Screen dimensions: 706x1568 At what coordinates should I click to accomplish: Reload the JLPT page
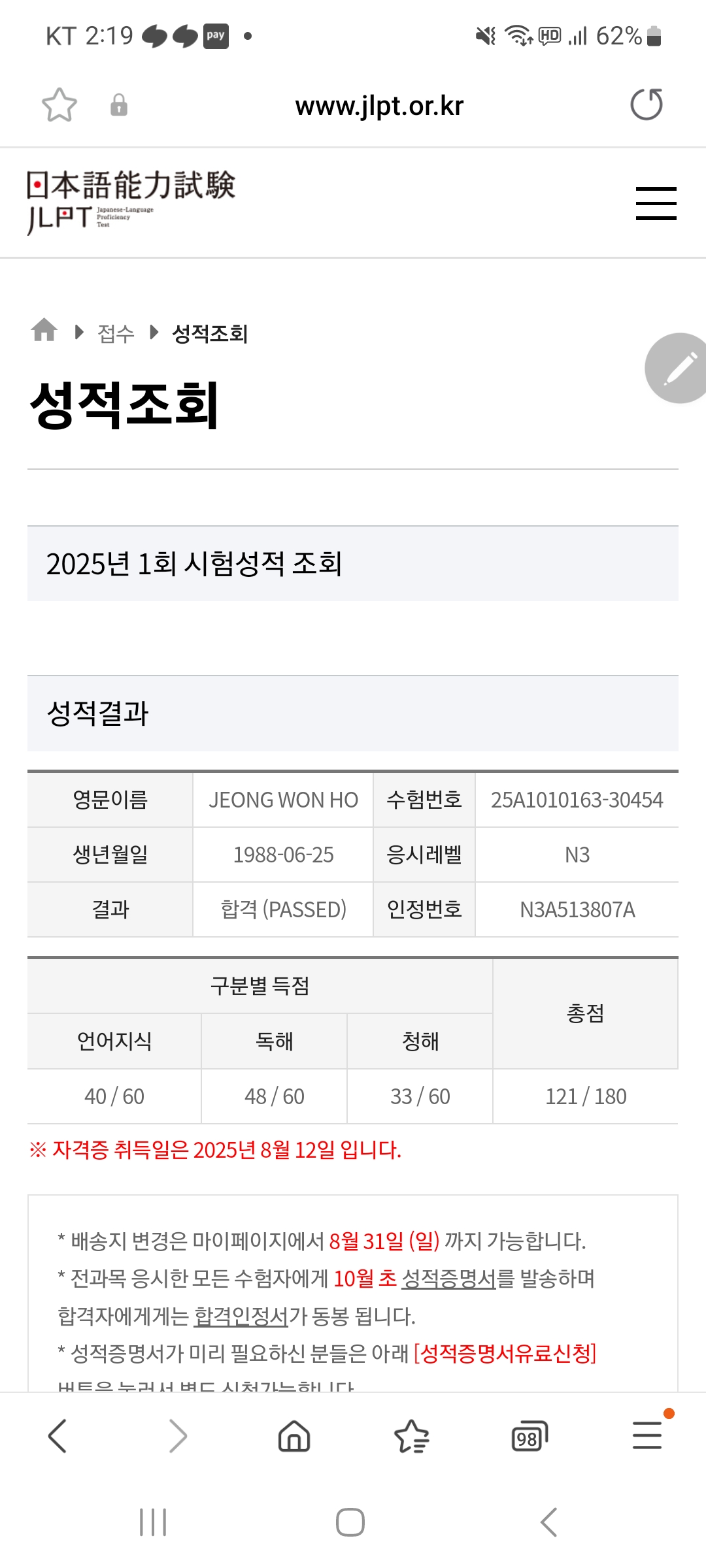(646, 105)
